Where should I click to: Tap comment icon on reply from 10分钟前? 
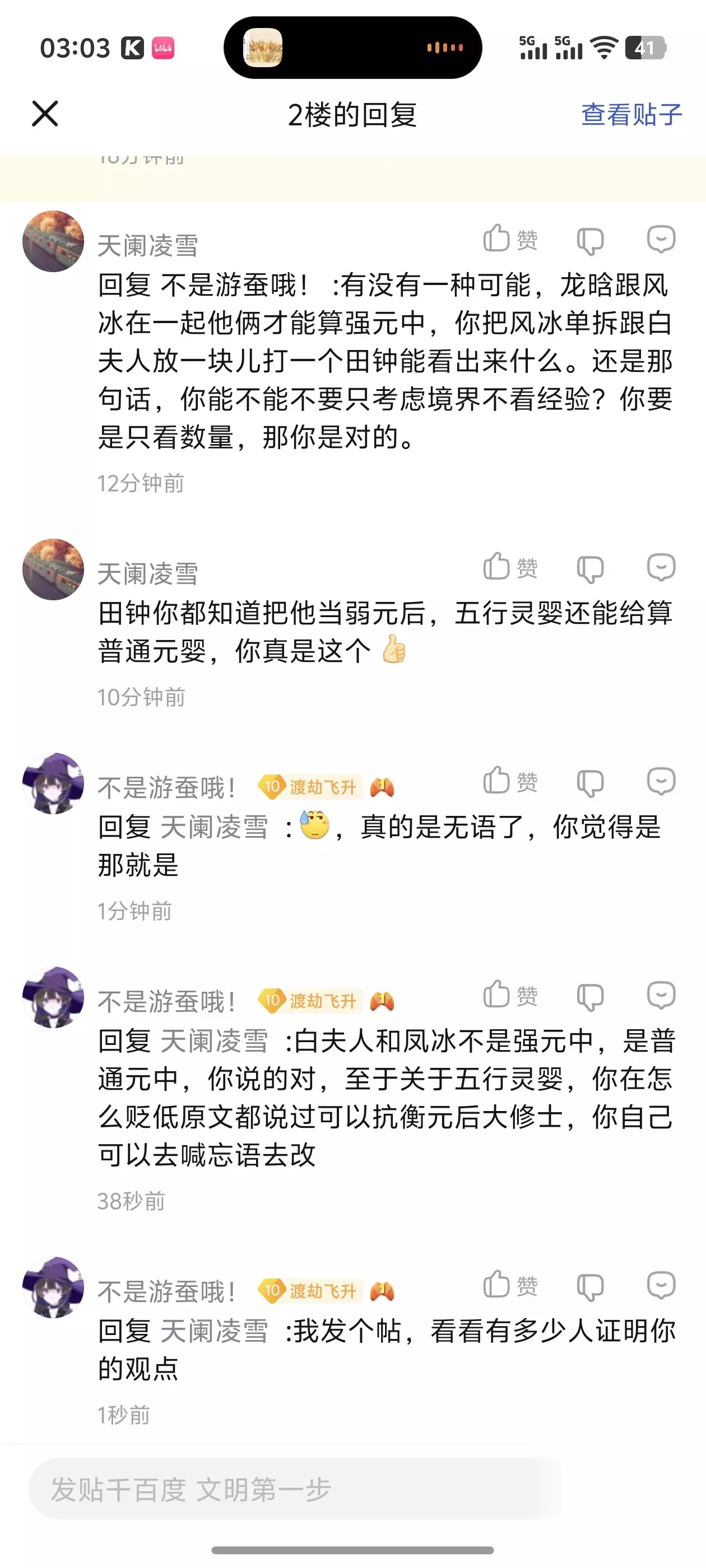[661, 567]
